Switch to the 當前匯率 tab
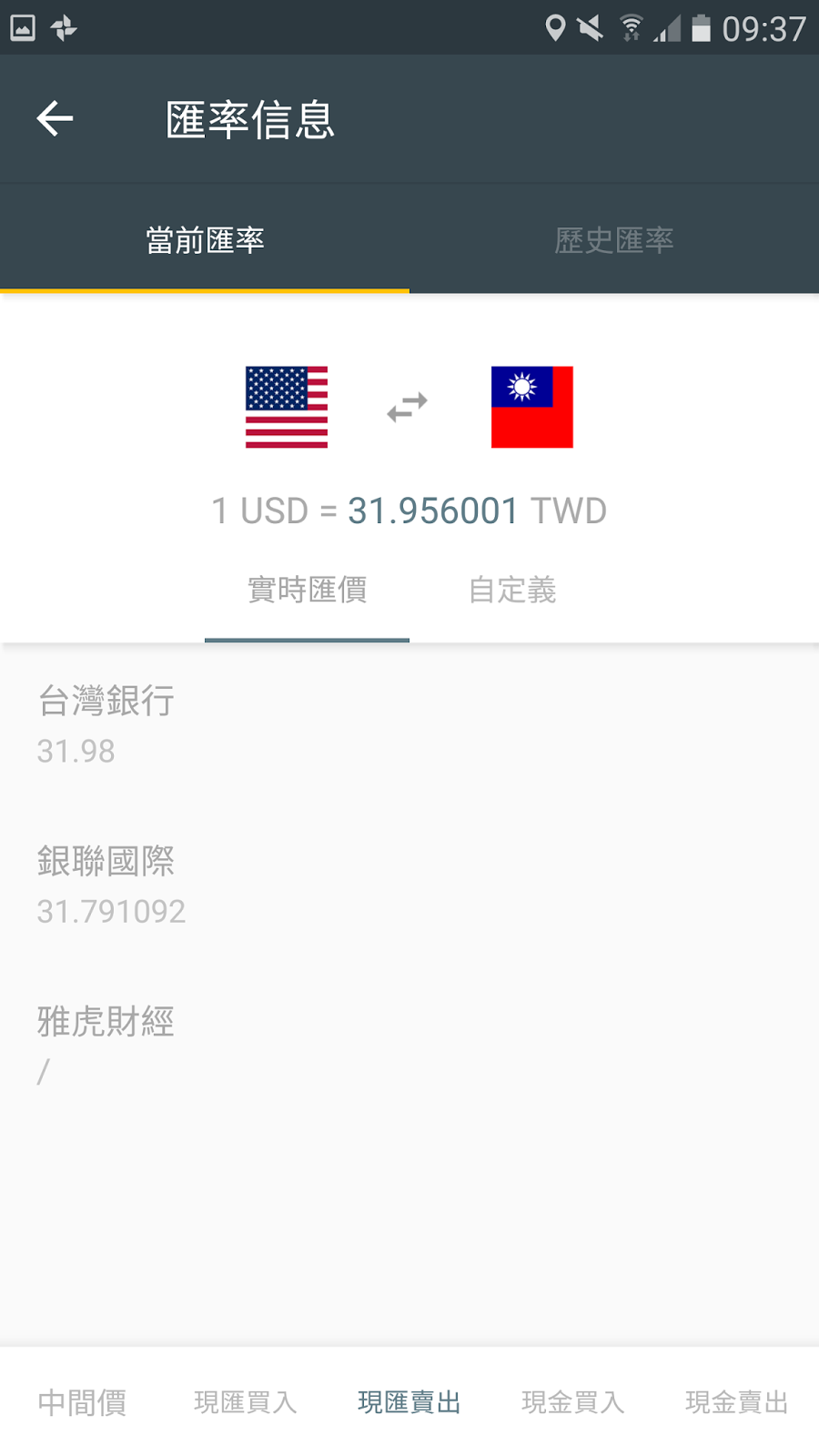 205,240
